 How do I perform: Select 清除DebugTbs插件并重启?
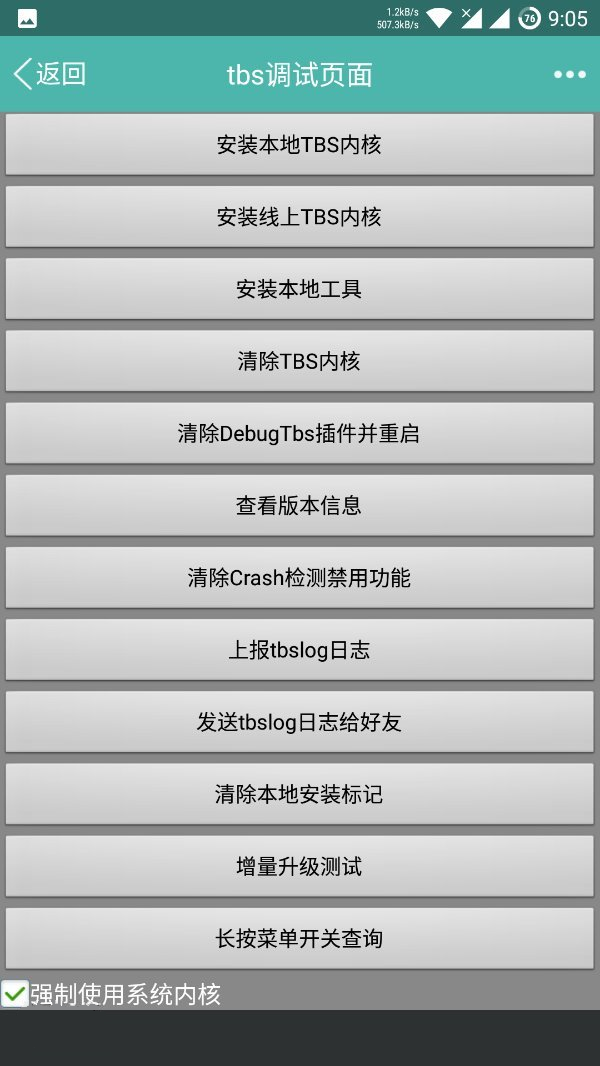[300, 433]
